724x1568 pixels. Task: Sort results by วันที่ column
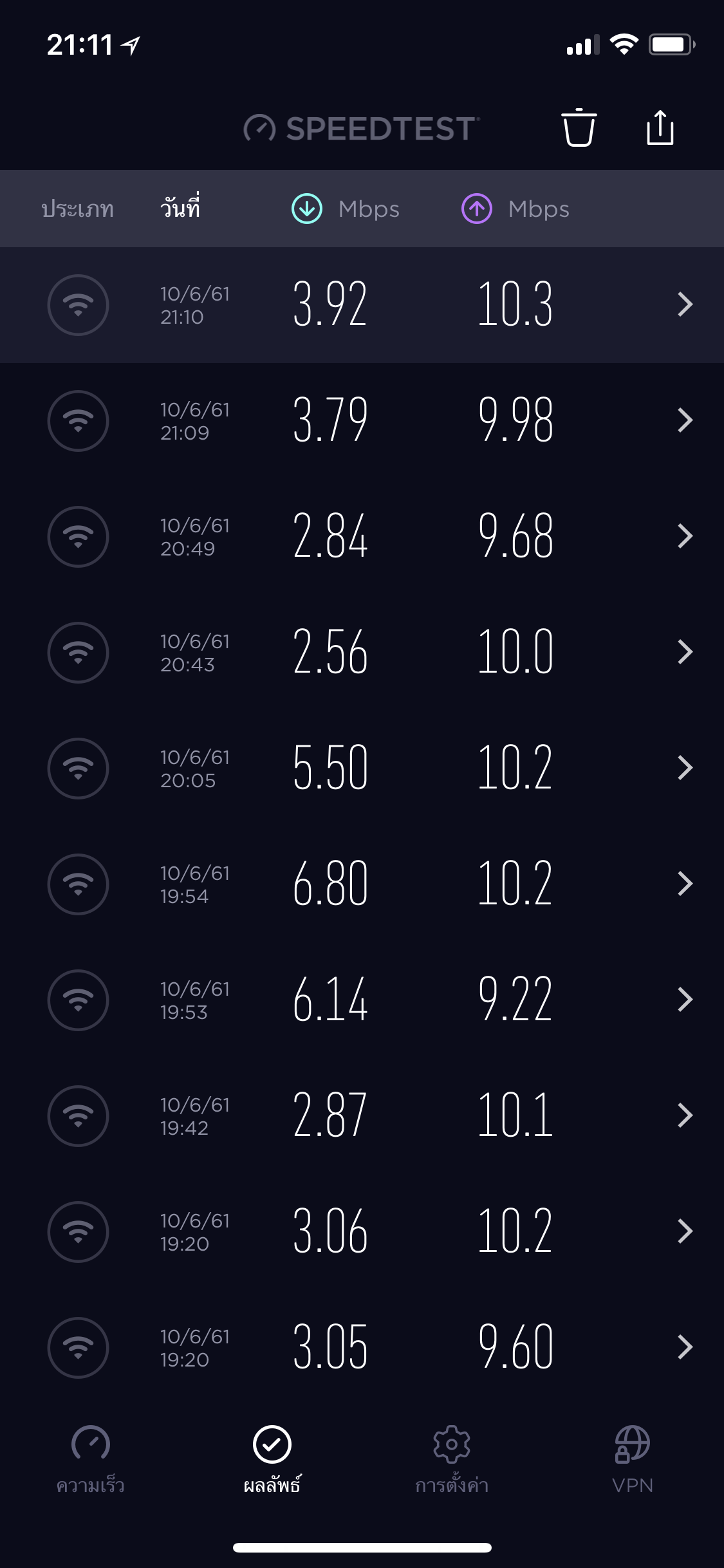click(x=180, y=209)
